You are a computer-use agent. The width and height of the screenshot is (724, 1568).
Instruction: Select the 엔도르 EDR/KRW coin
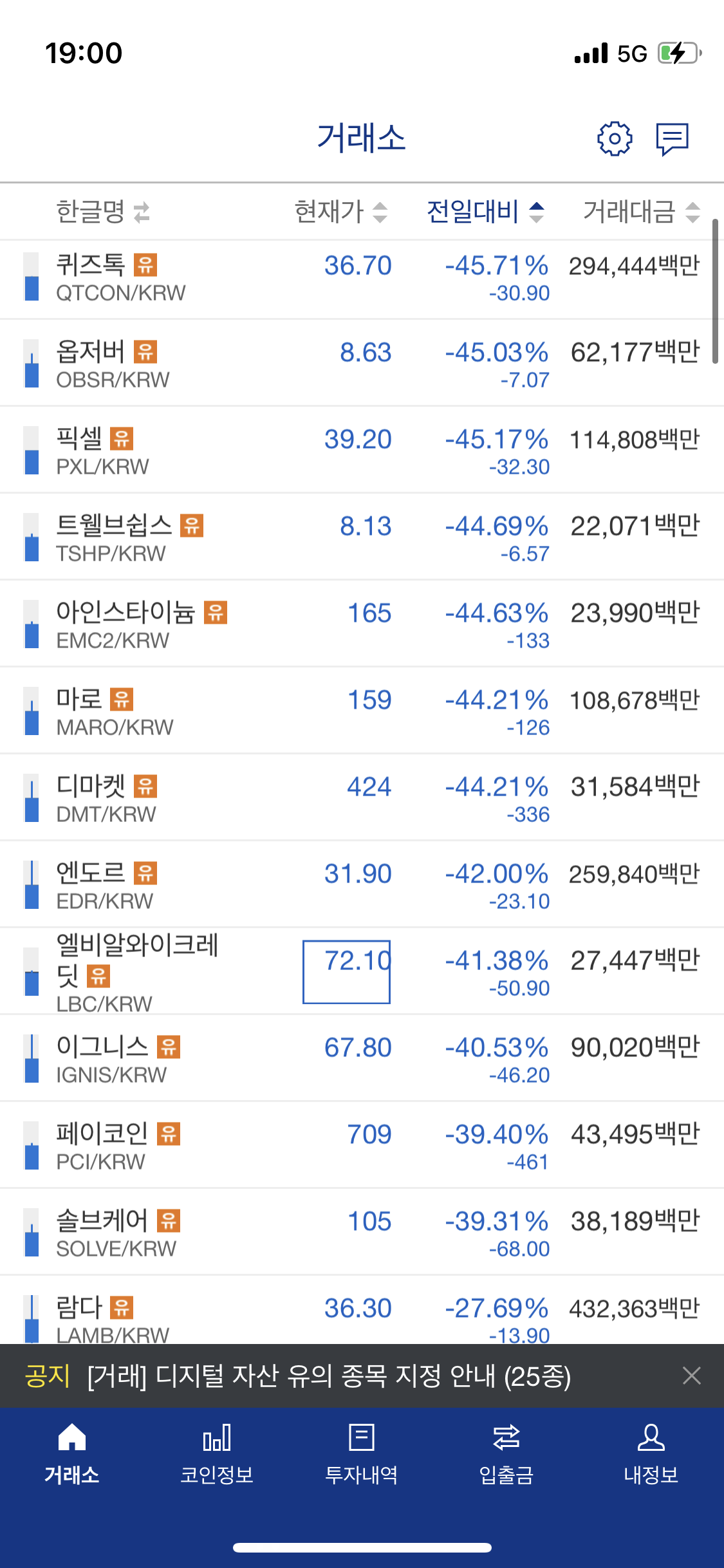(362, 884)
